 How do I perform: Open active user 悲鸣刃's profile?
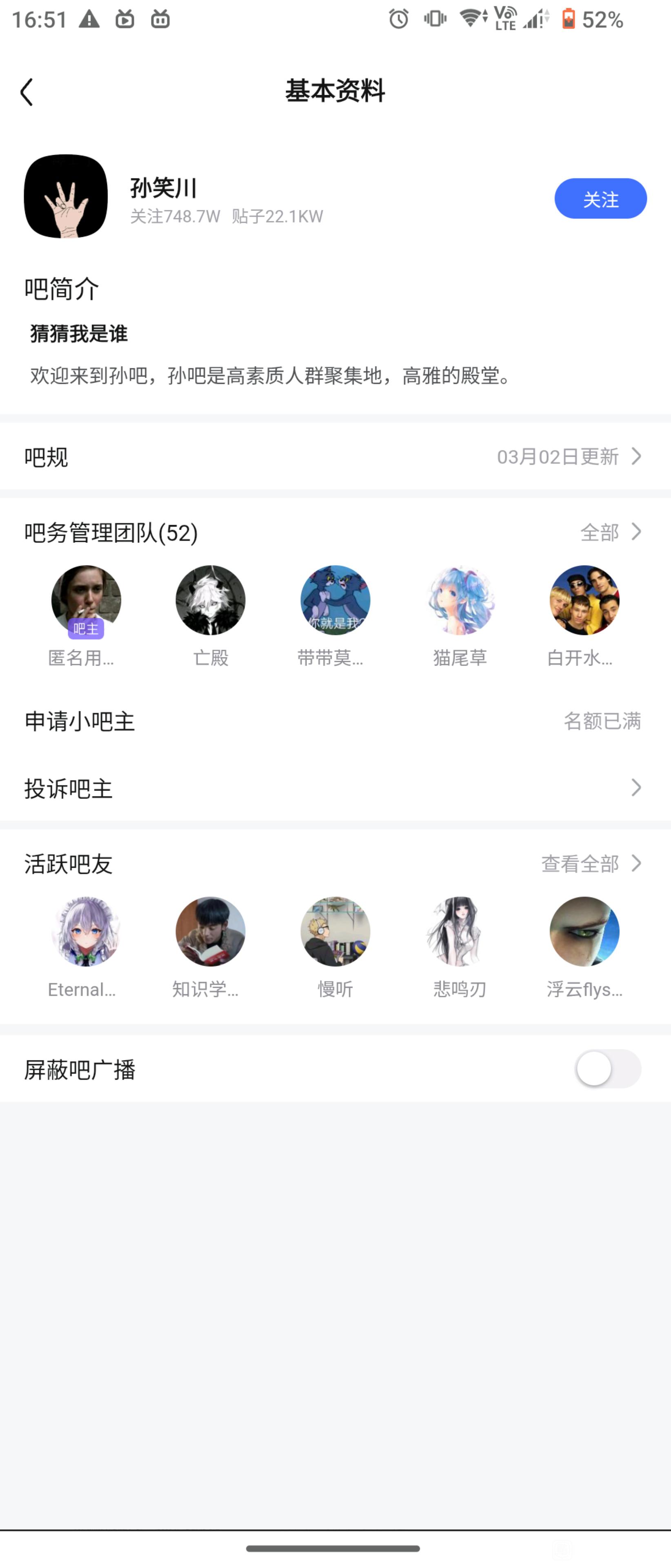click(460, 931)
